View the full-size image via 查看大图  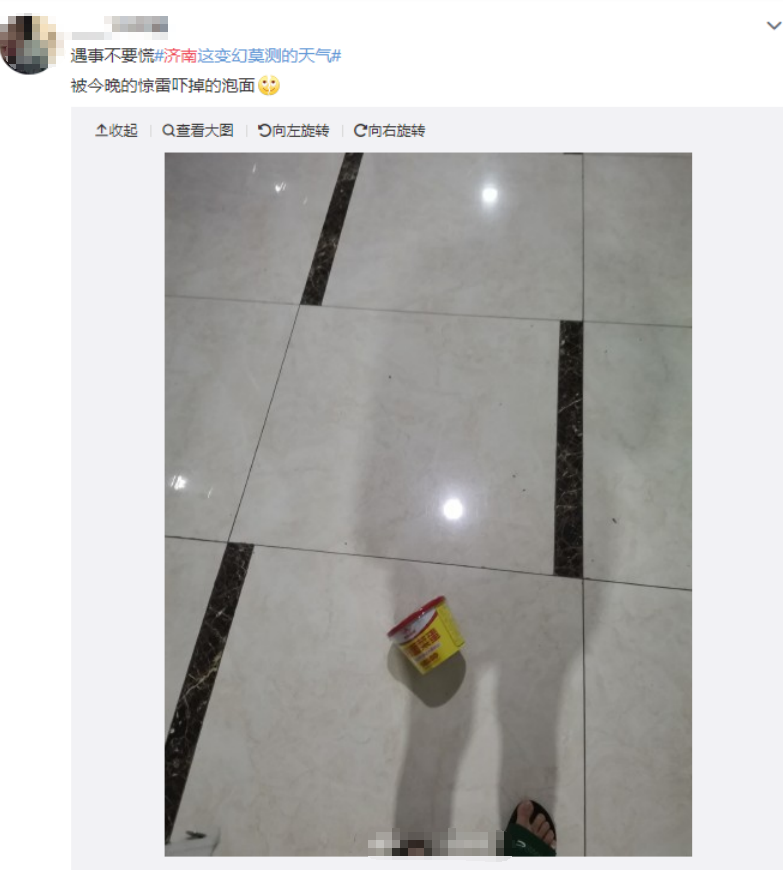coord(198,131)
